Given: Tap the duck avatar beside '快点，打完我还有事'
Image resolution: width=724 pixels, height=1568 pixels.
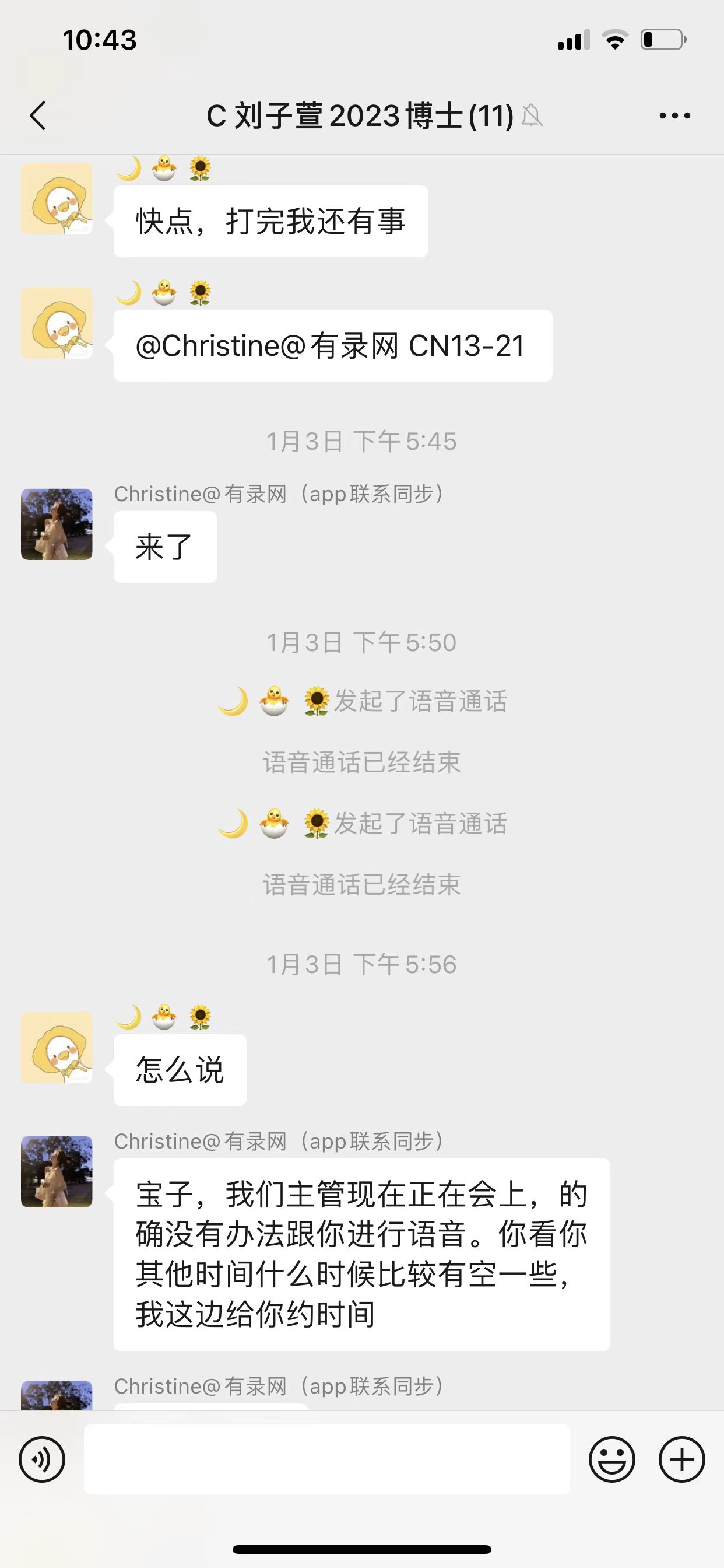Looking at the screenshot, I should coord(57,198).
